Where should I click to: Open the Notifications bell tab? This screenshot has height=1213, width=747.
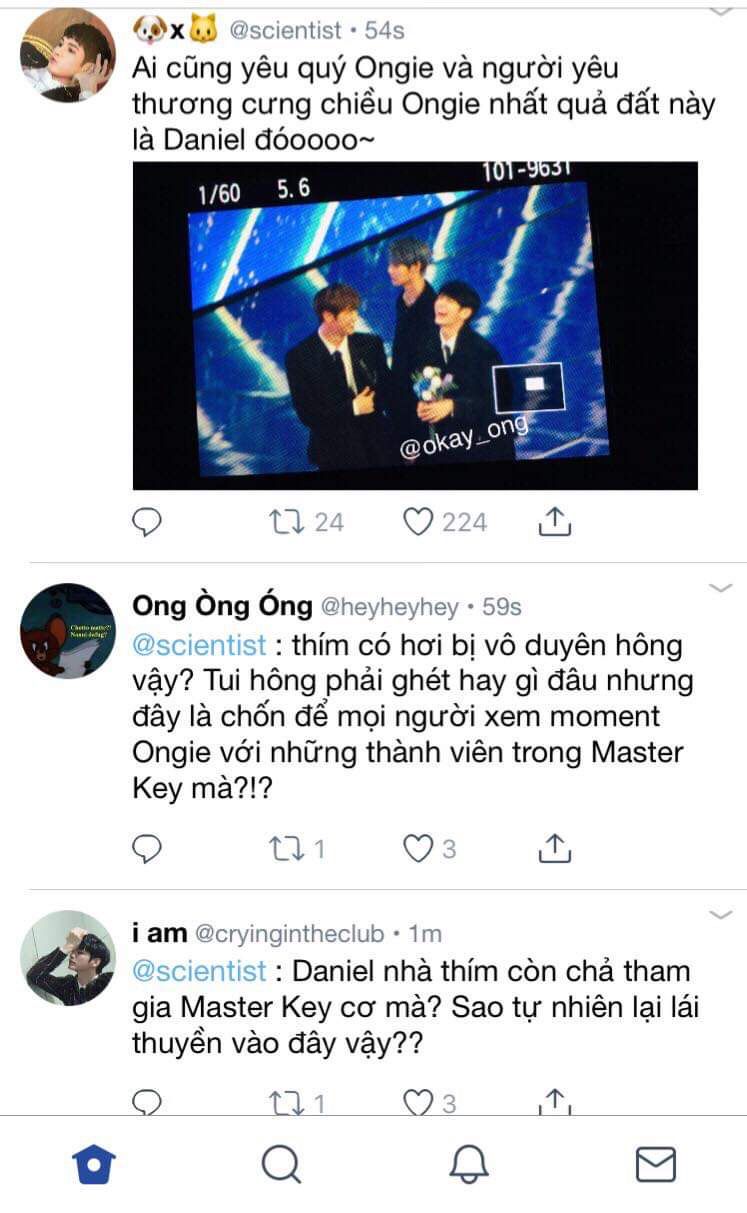pos(468,1165)
